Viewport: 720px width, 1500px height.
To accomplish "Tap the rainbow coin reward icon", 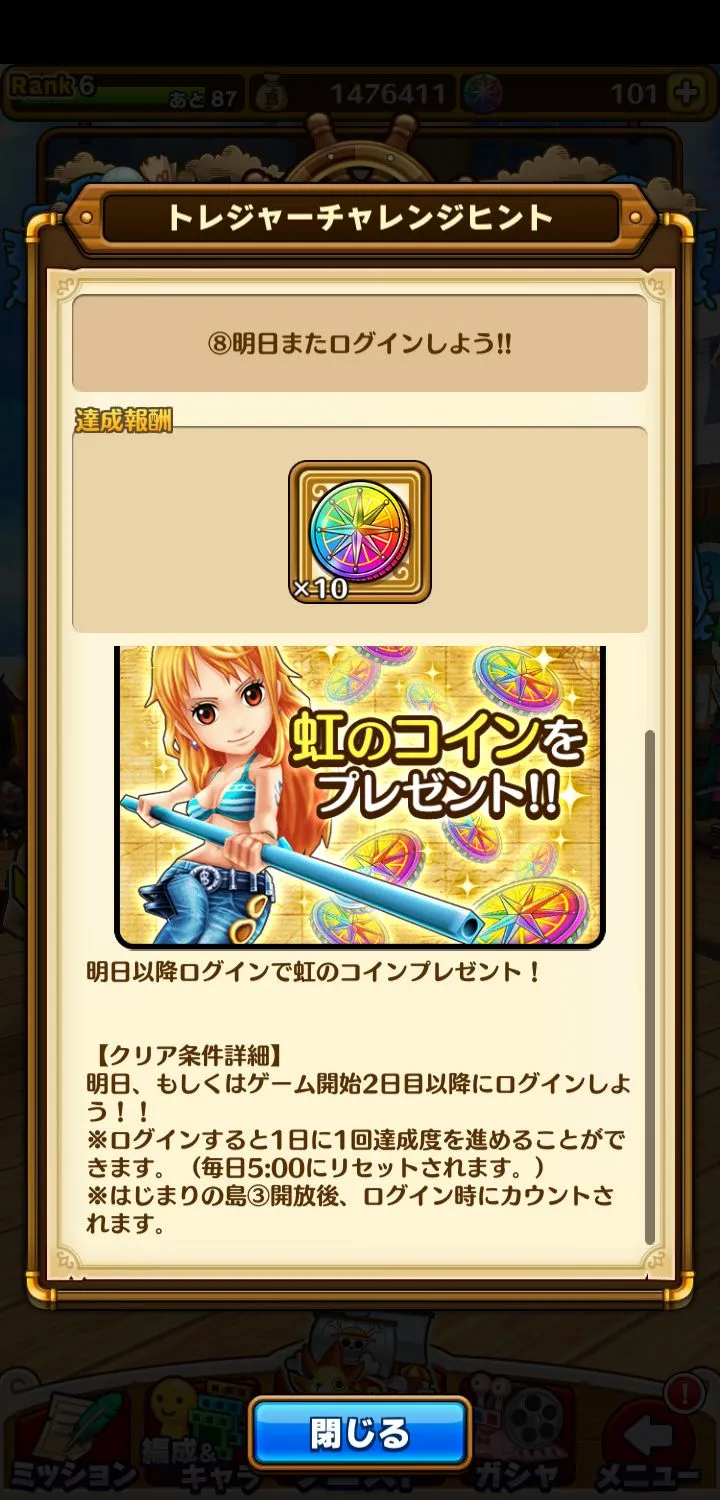I will pyautogui.click(x=360, y=532).
